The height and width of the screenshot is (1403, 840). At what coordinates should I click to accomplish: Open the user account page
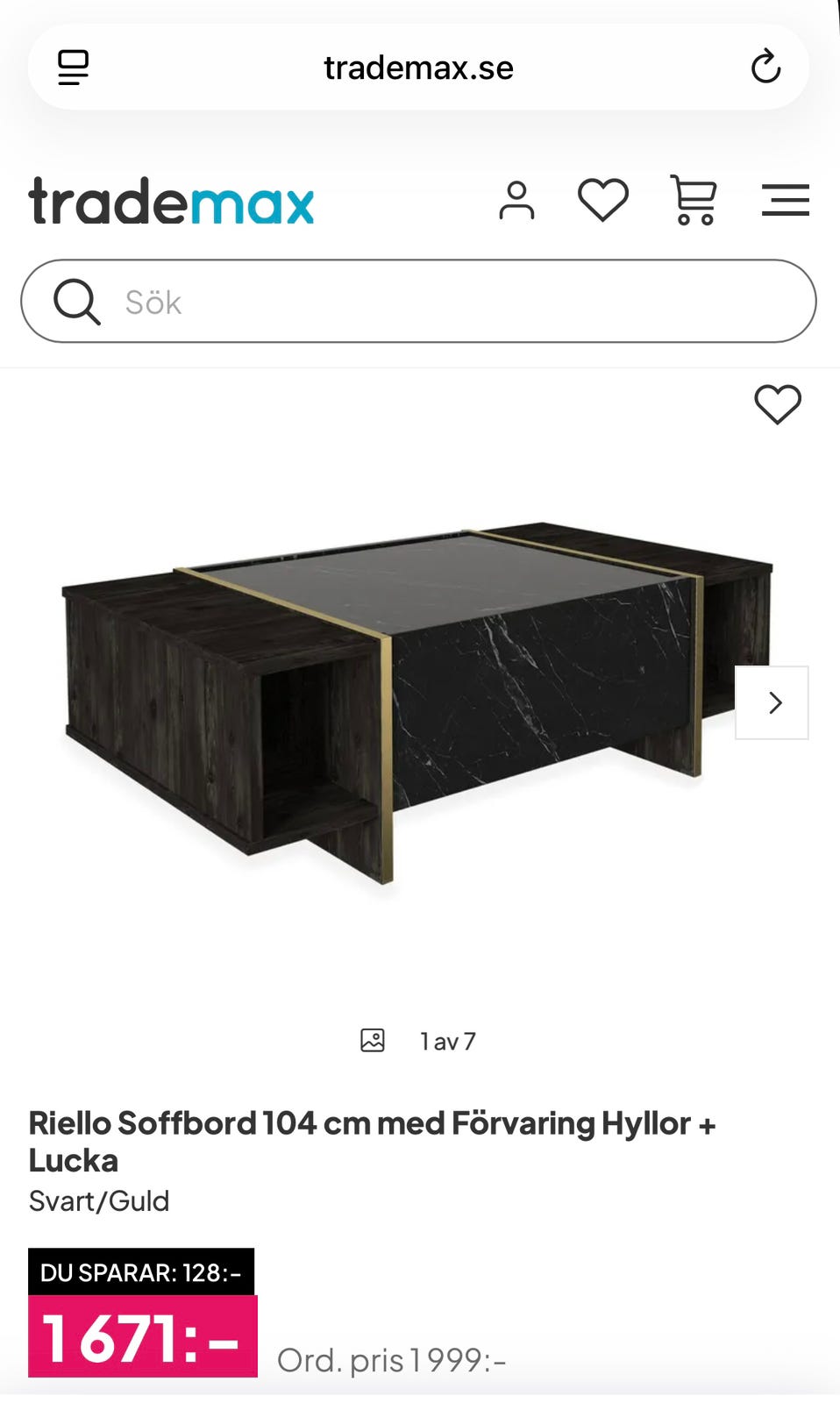[x=516, y=201]
